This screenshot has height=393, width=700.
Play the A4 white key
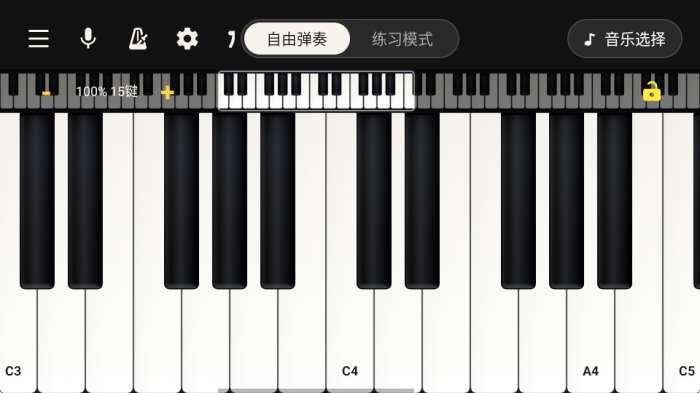tap(591, 339)
